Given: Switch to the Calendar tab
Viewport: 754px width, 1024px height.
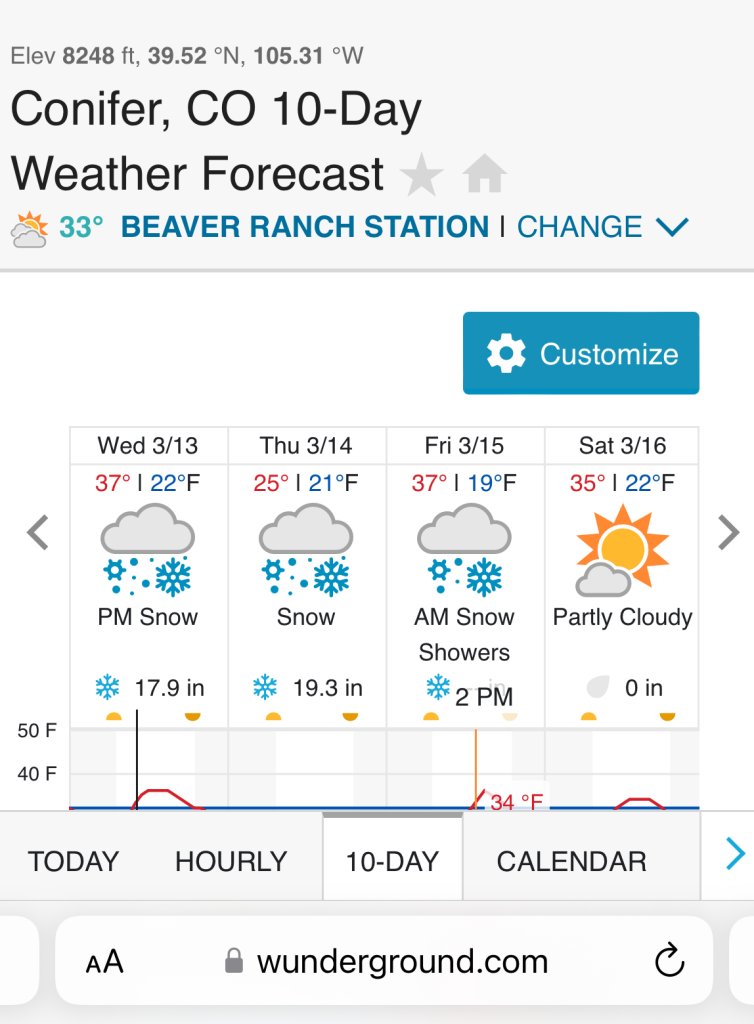Looking at the screenshot, I should (571, 861).
